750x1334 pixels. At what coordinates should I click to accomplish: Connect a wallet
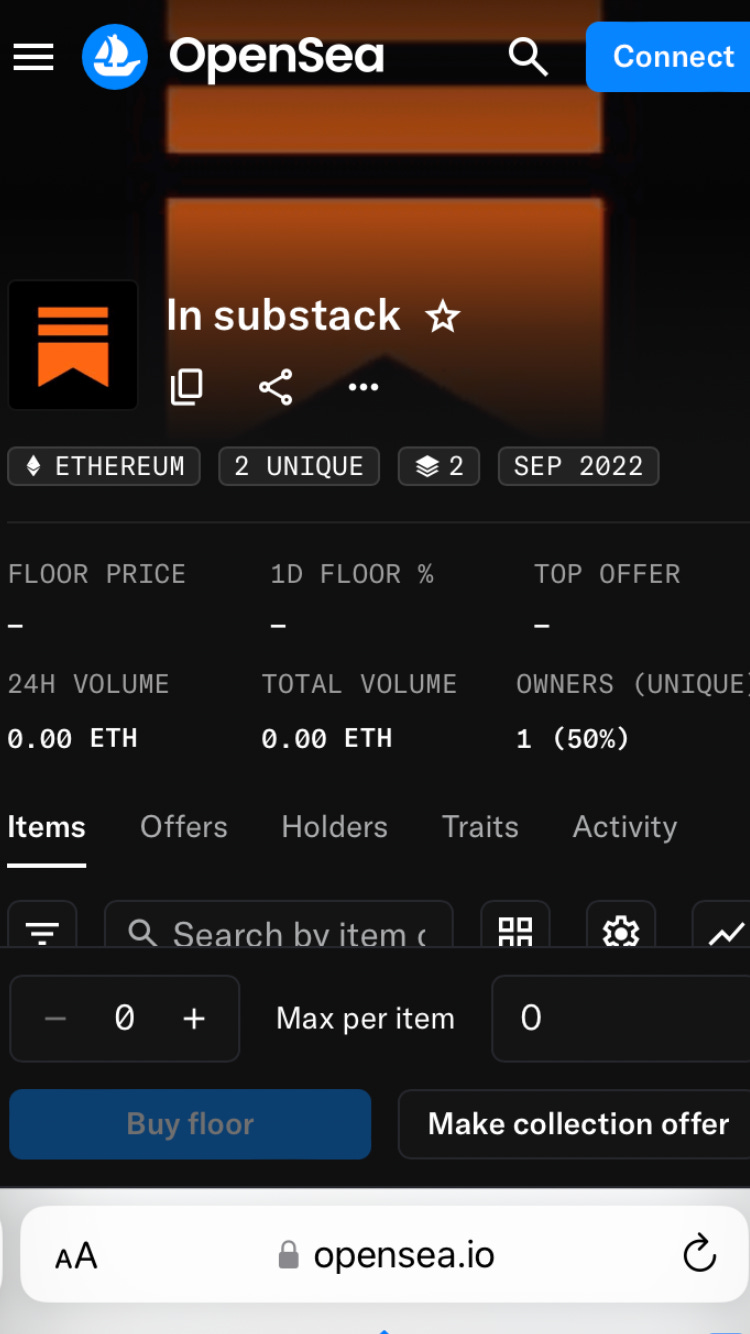point(670,57)
